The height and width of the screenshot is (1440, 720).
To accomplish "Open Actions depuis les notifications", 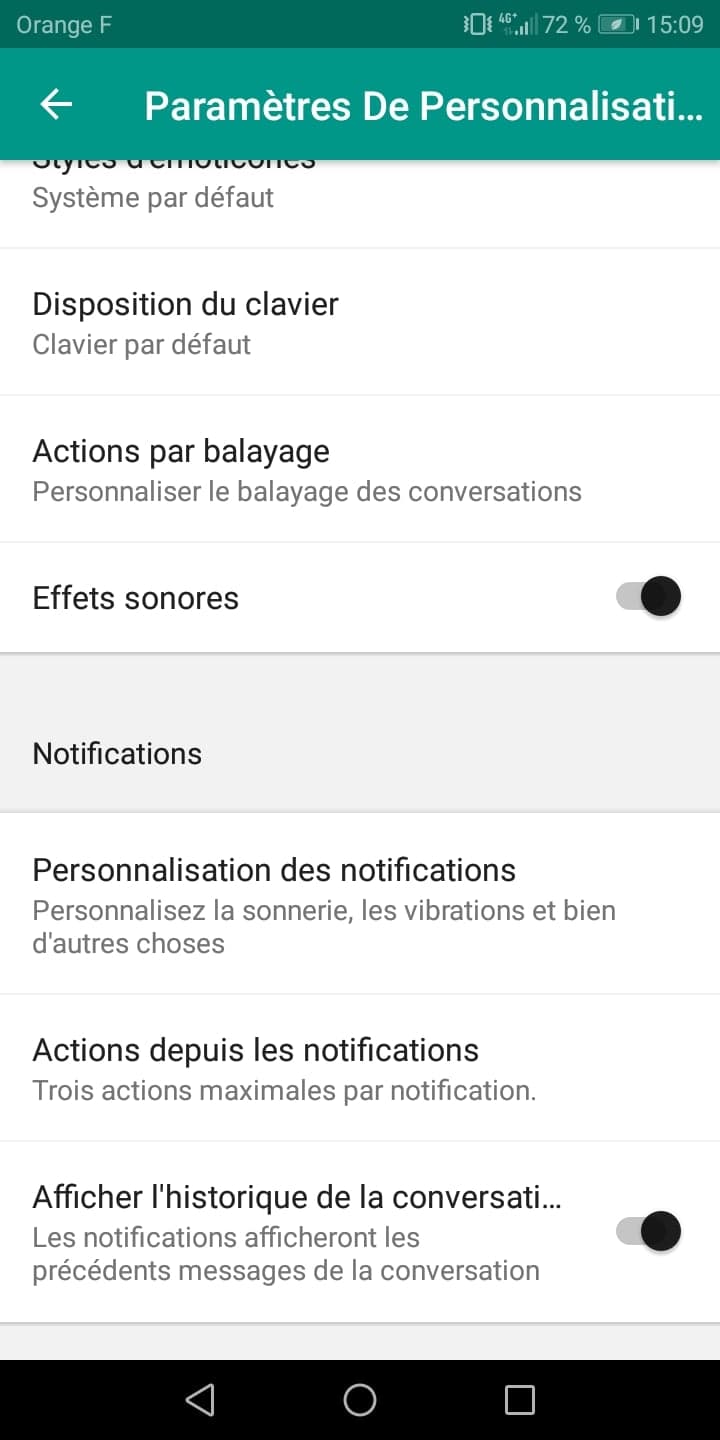I will pos(360,1068).
